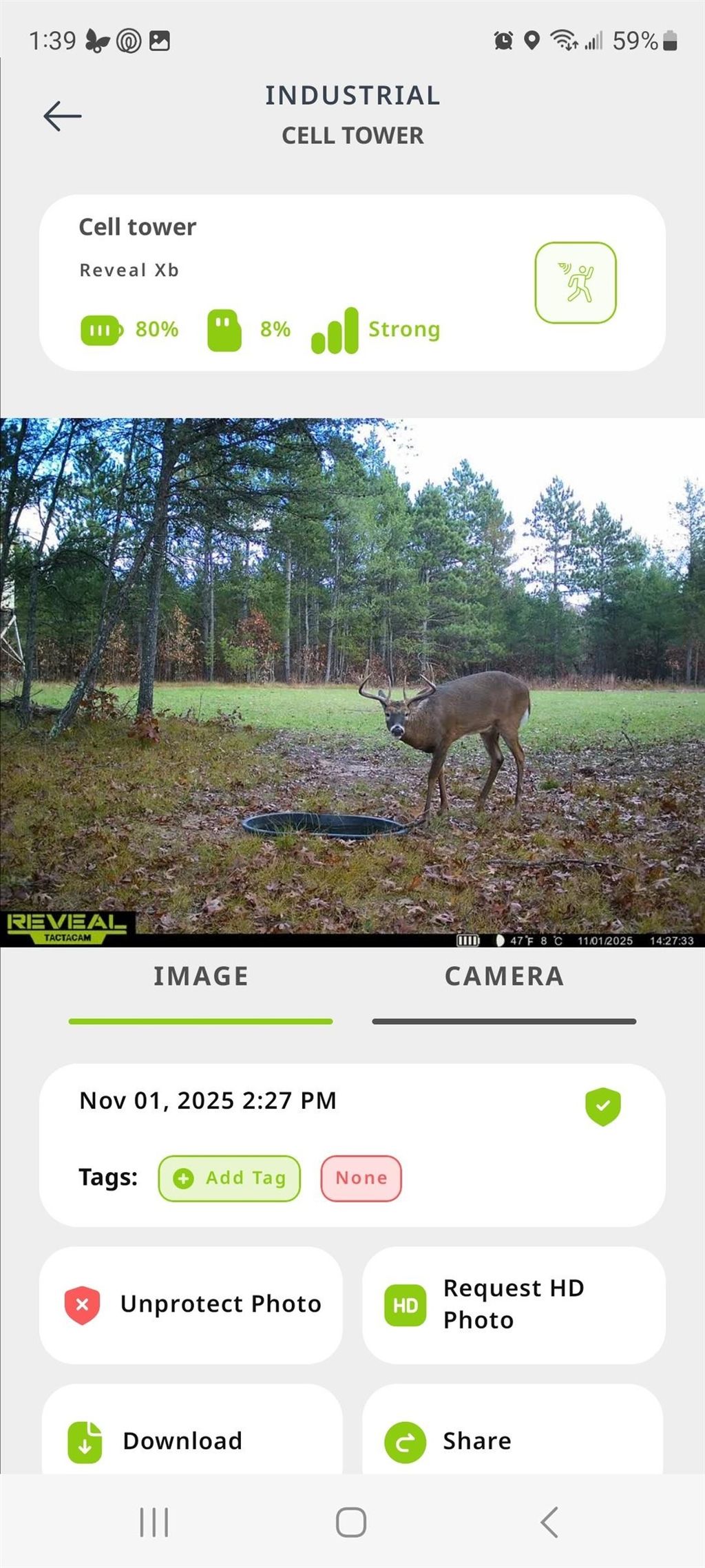Share this photo
This screenshot has width=705, height=1568.
[x=514, y=1439]
